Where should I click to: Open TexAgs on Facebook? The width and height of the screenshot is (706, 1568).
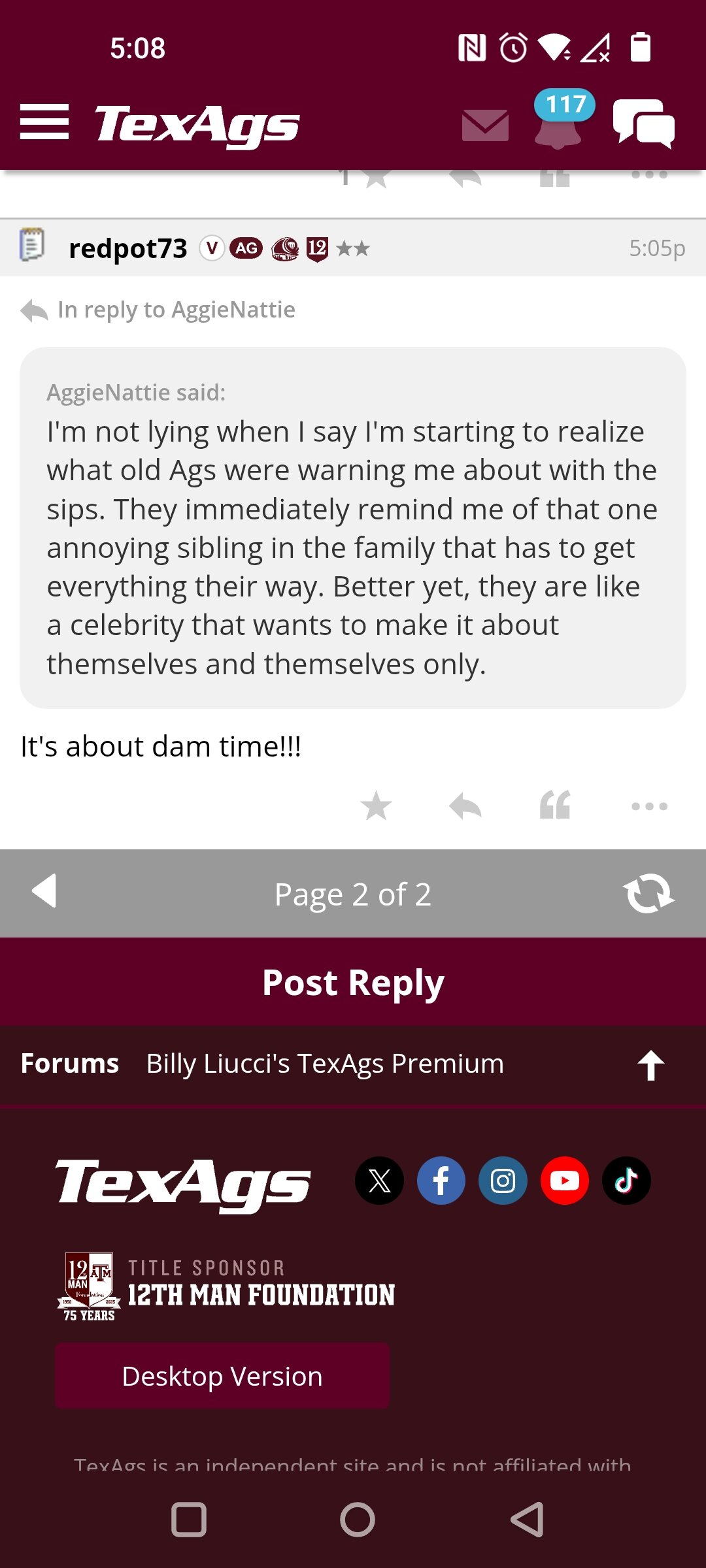coord(441,1181)
